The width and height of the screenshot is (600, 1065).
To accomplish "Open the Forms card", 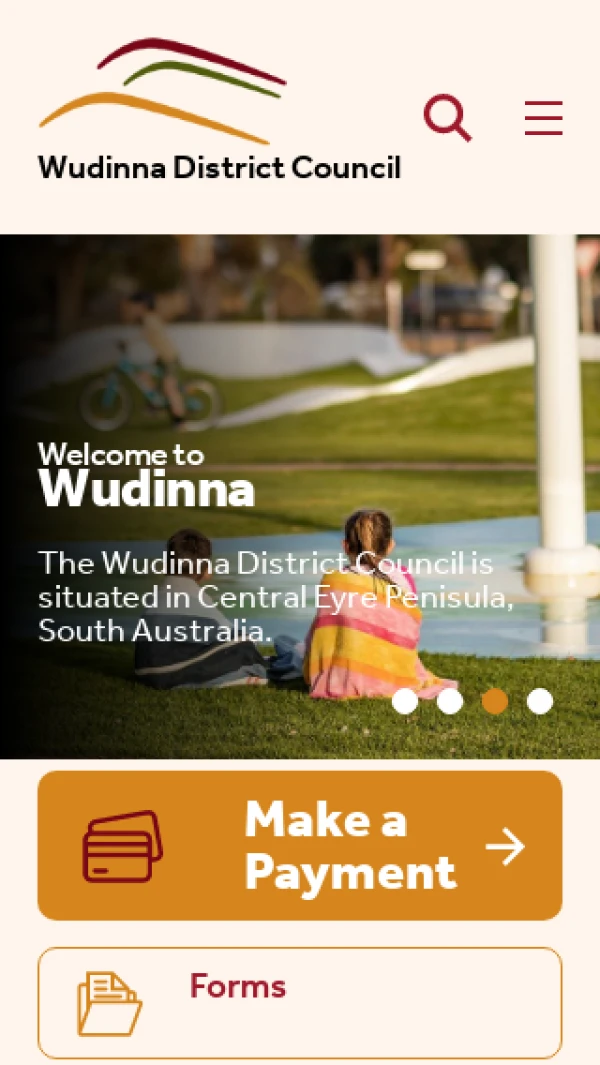I will (300, 1002).
